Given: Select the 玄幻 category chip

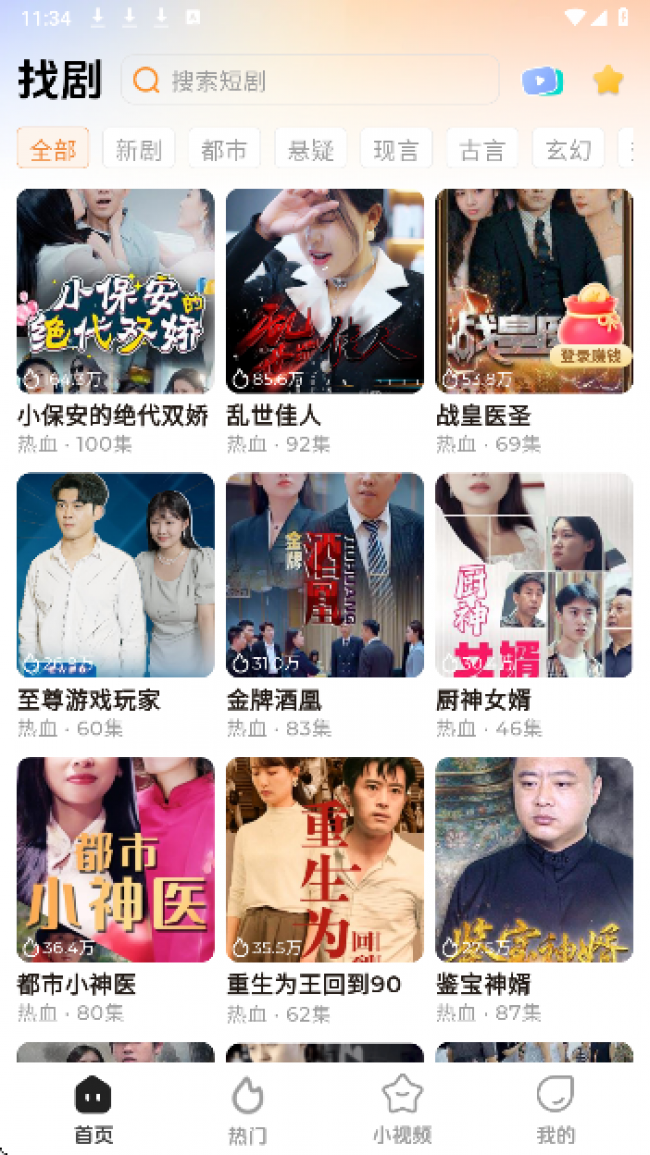Looking at the screenshot, I should click(x=568, y=150).
